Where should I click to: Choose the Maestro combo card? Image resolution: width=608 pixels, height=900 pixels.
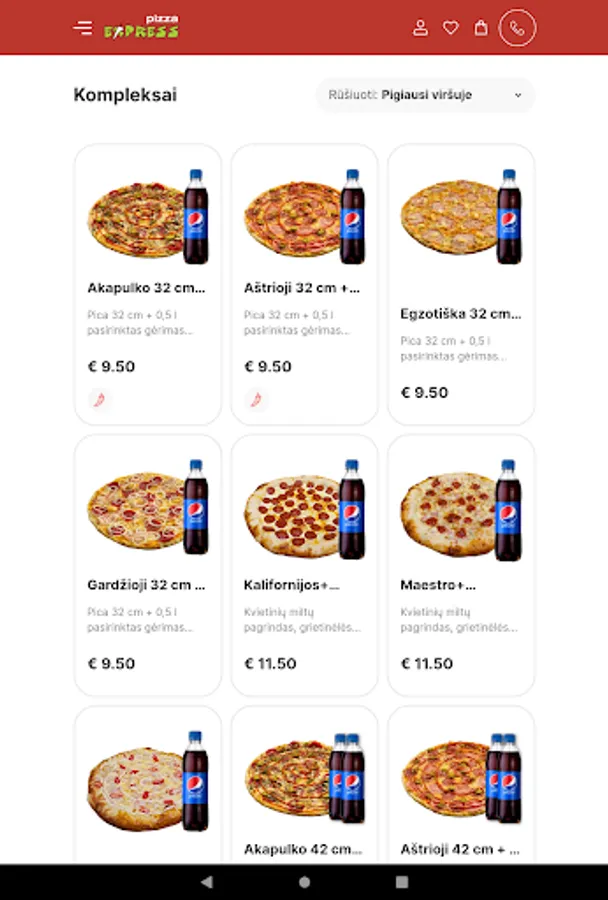(461, 565)
